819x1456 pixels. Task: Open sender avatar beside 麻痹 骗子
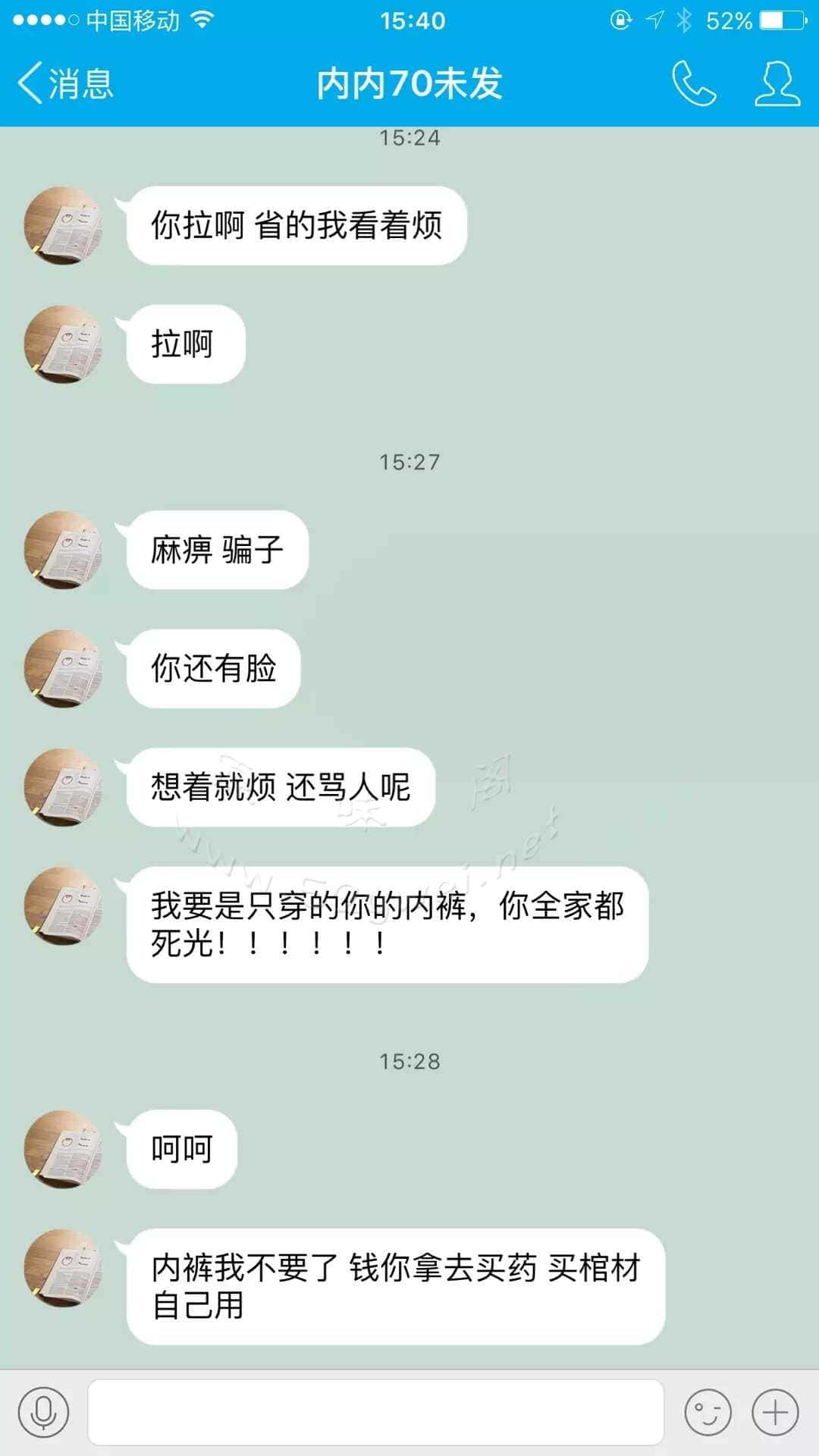pos(63,550)
